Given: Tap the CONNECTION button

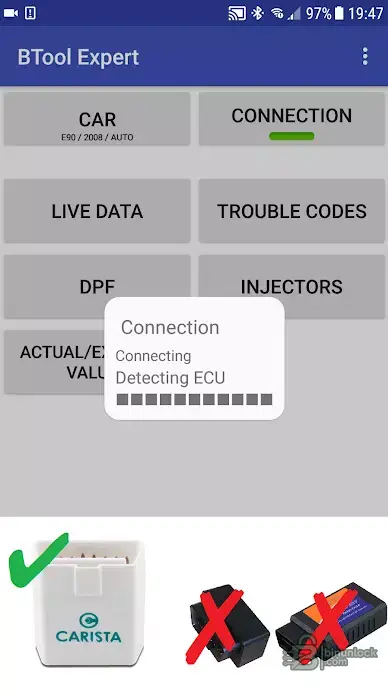Looking at the screenshot, I should (292, 119).
